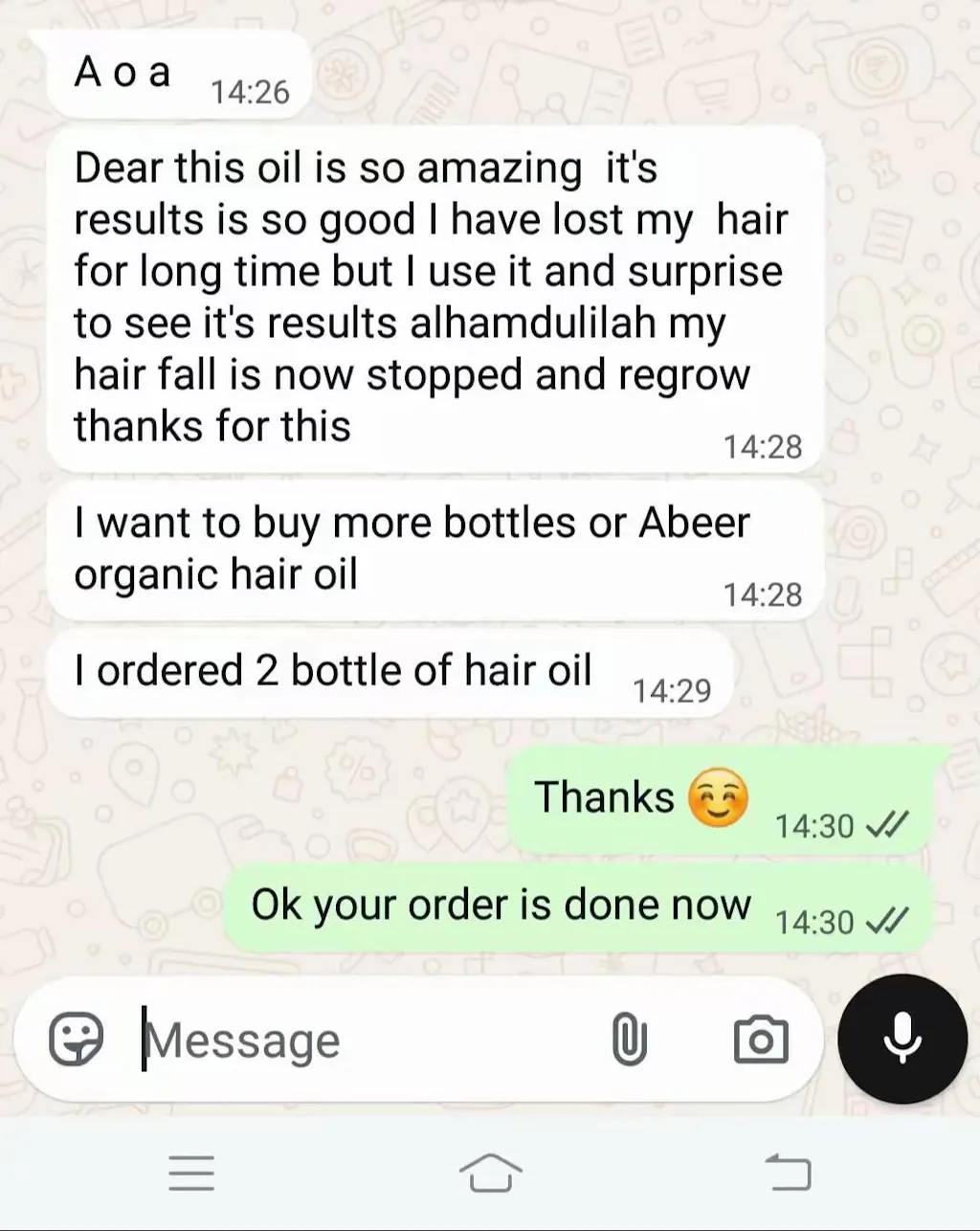Tap the microphone voice message button

tap(902, 1039)
